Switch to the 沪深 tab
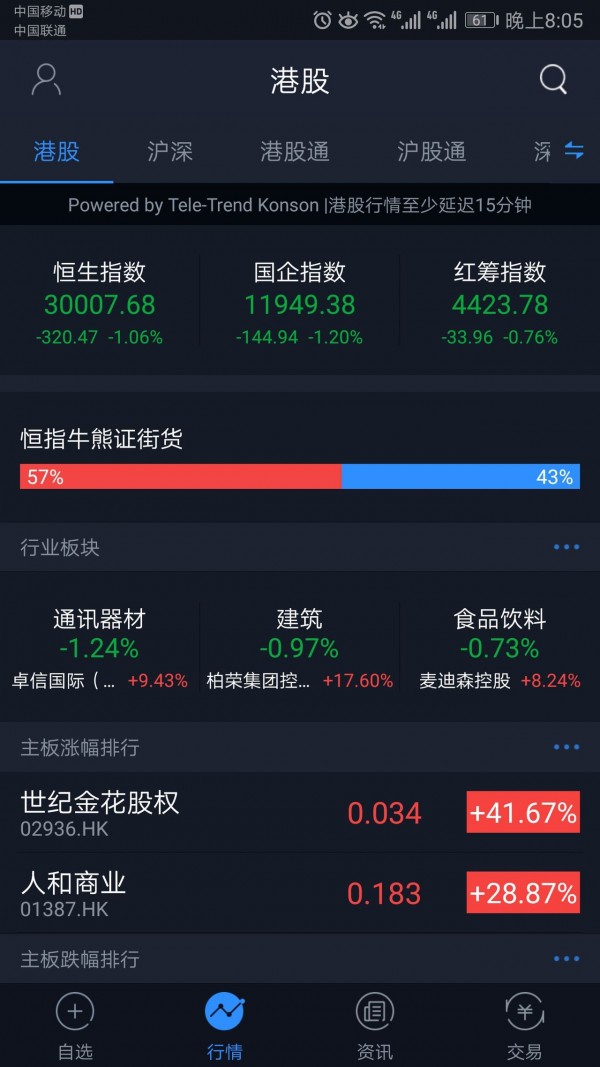Screen dimensions: 600x1067 coord(170,152)
